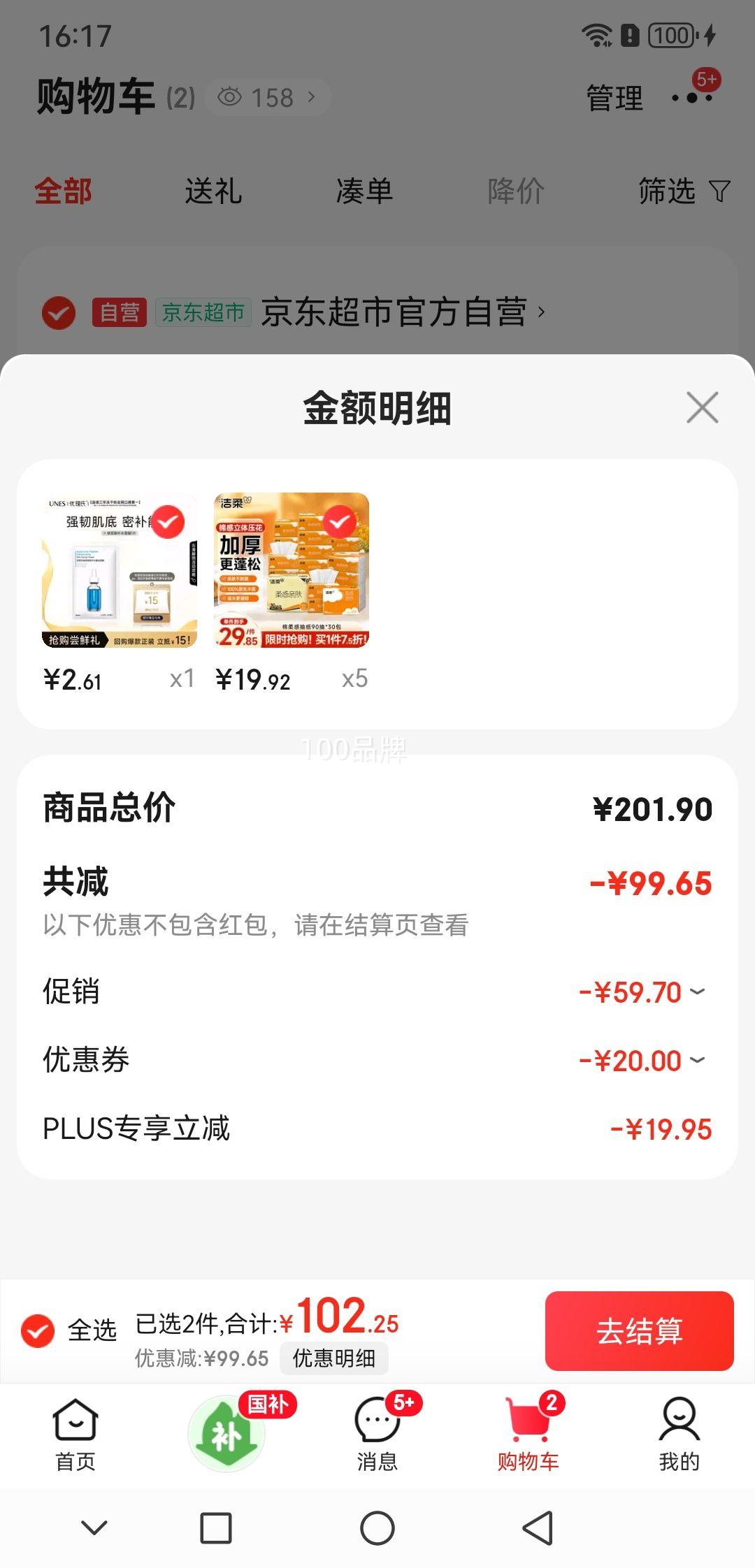This screenshot has height=1568, width=755.
Task: Go to the system home screen
Action: click(x=377, y=1528)
